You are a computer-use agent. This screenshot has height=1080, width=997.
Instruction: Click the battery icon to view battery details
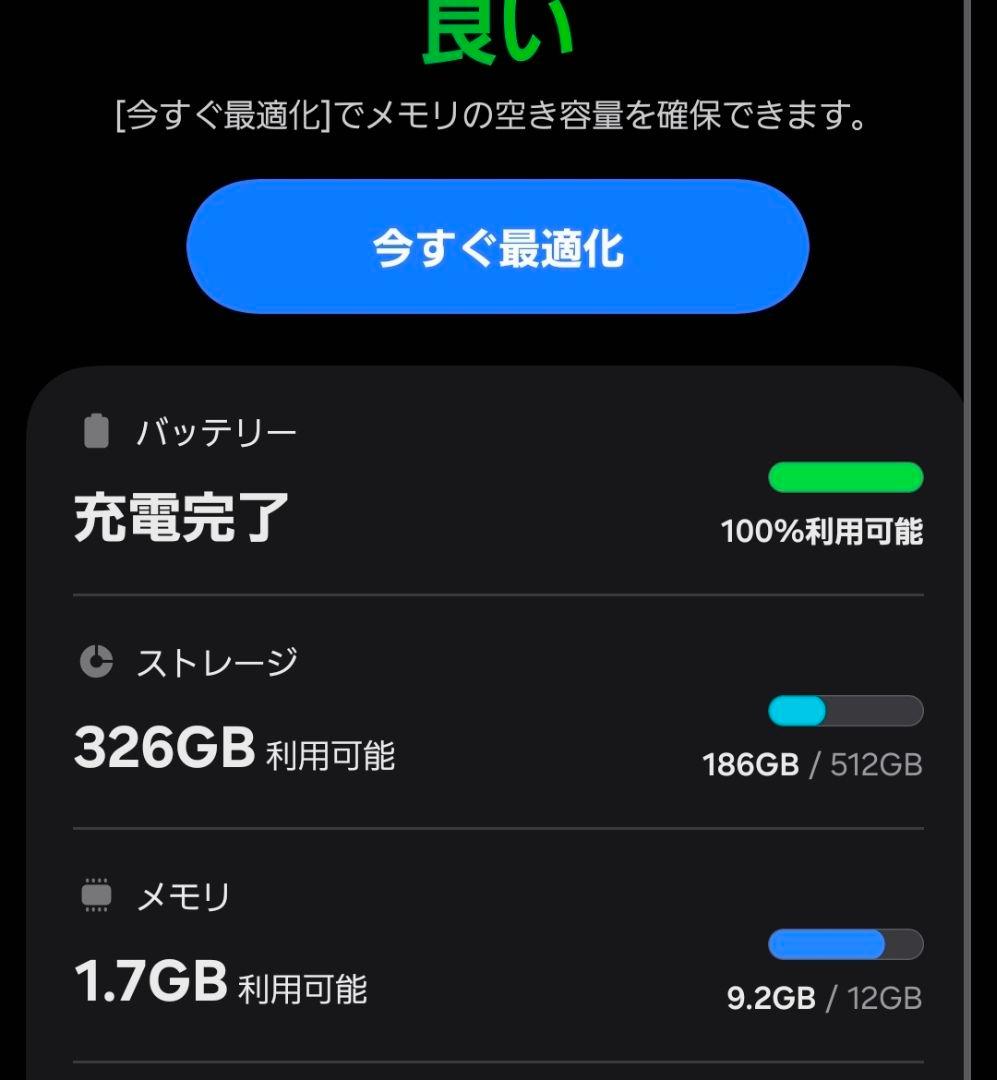[95, 430]
